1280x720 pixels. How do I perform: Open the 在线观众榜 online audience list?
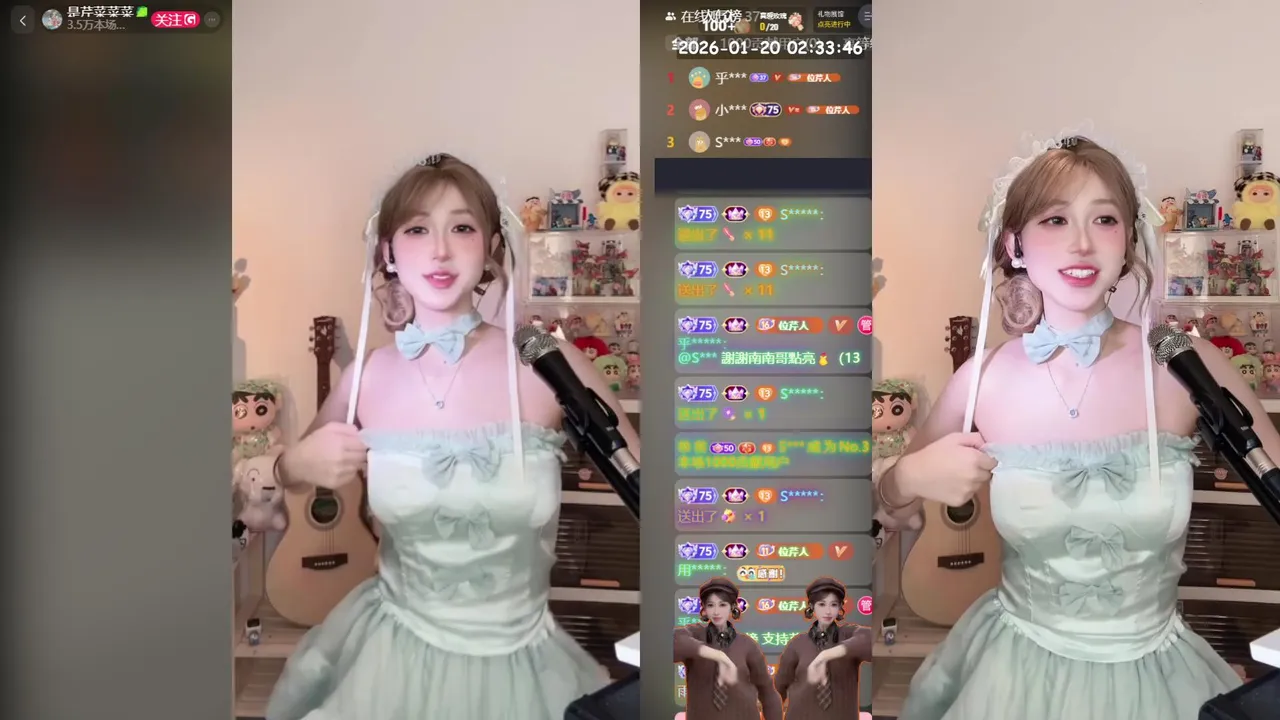pos(703,16)
